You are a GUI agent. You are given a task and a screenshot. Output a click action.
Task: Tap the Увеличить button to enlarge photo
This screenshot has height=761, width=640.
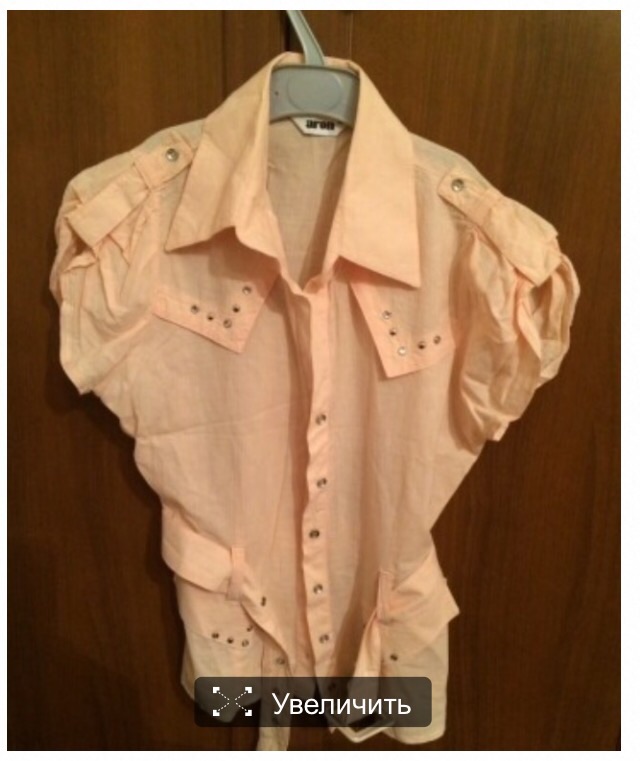[313, 702]
